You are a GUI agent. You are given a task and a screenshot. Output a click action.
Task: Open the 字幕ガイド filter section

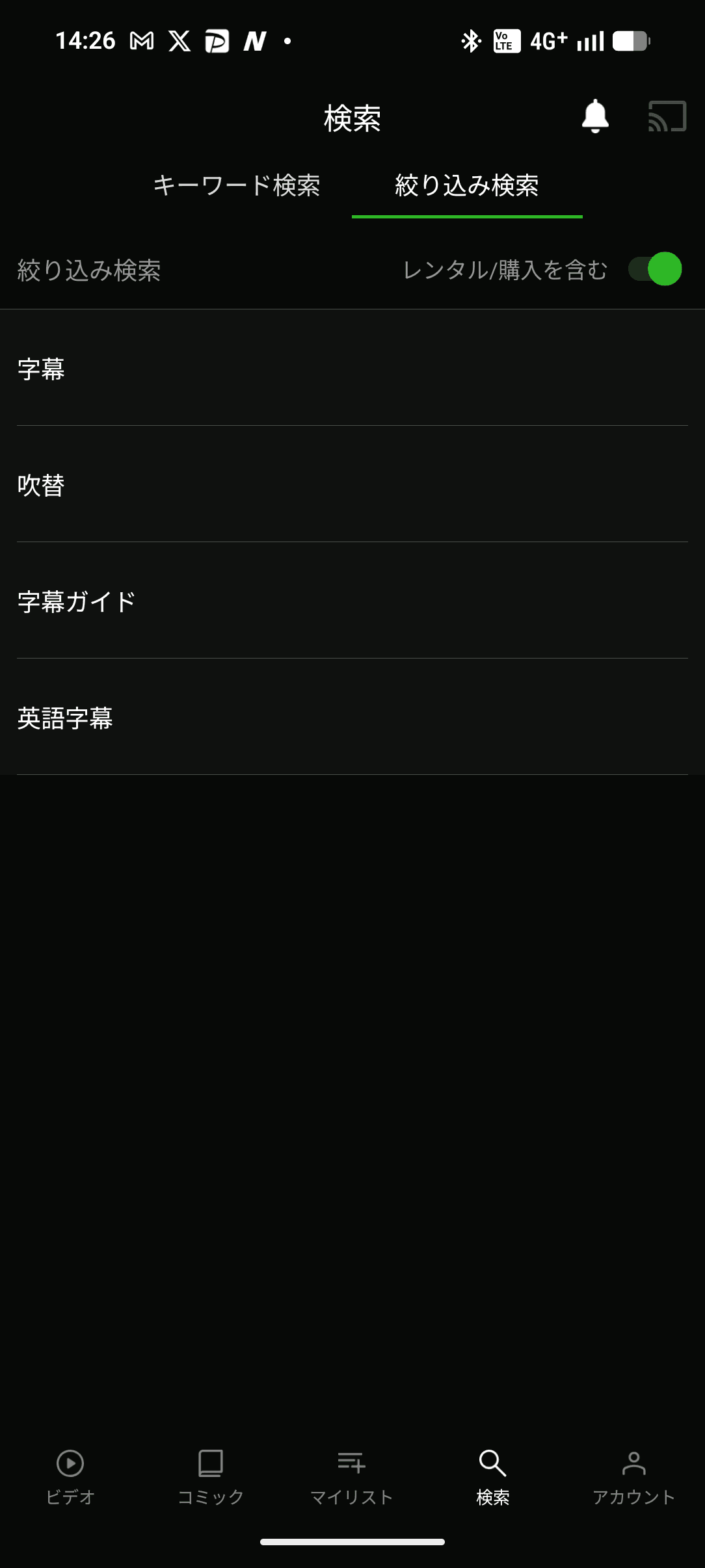pyautogui.click(x=351, y=603)
